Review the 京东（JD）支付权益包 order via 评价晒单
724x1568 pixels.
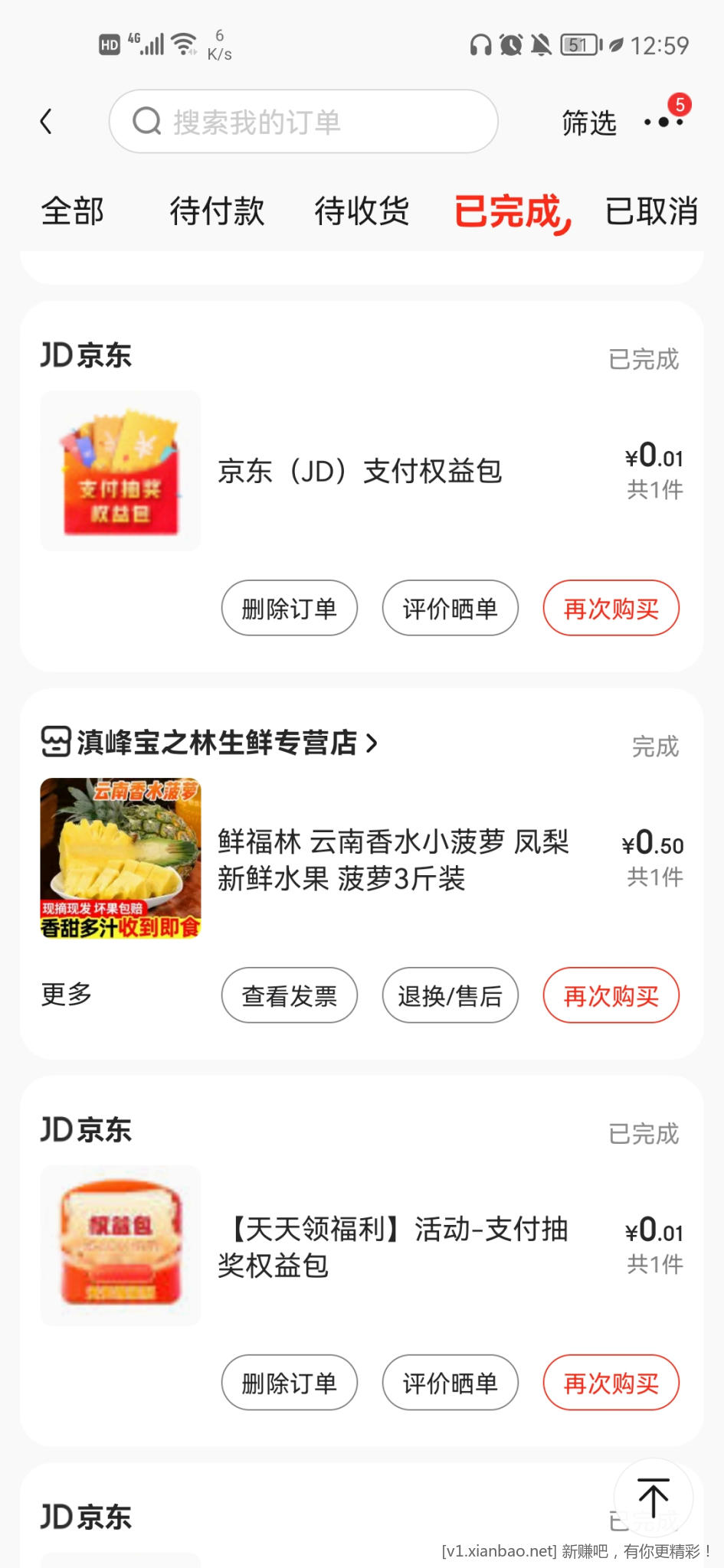tap(450, 609)
